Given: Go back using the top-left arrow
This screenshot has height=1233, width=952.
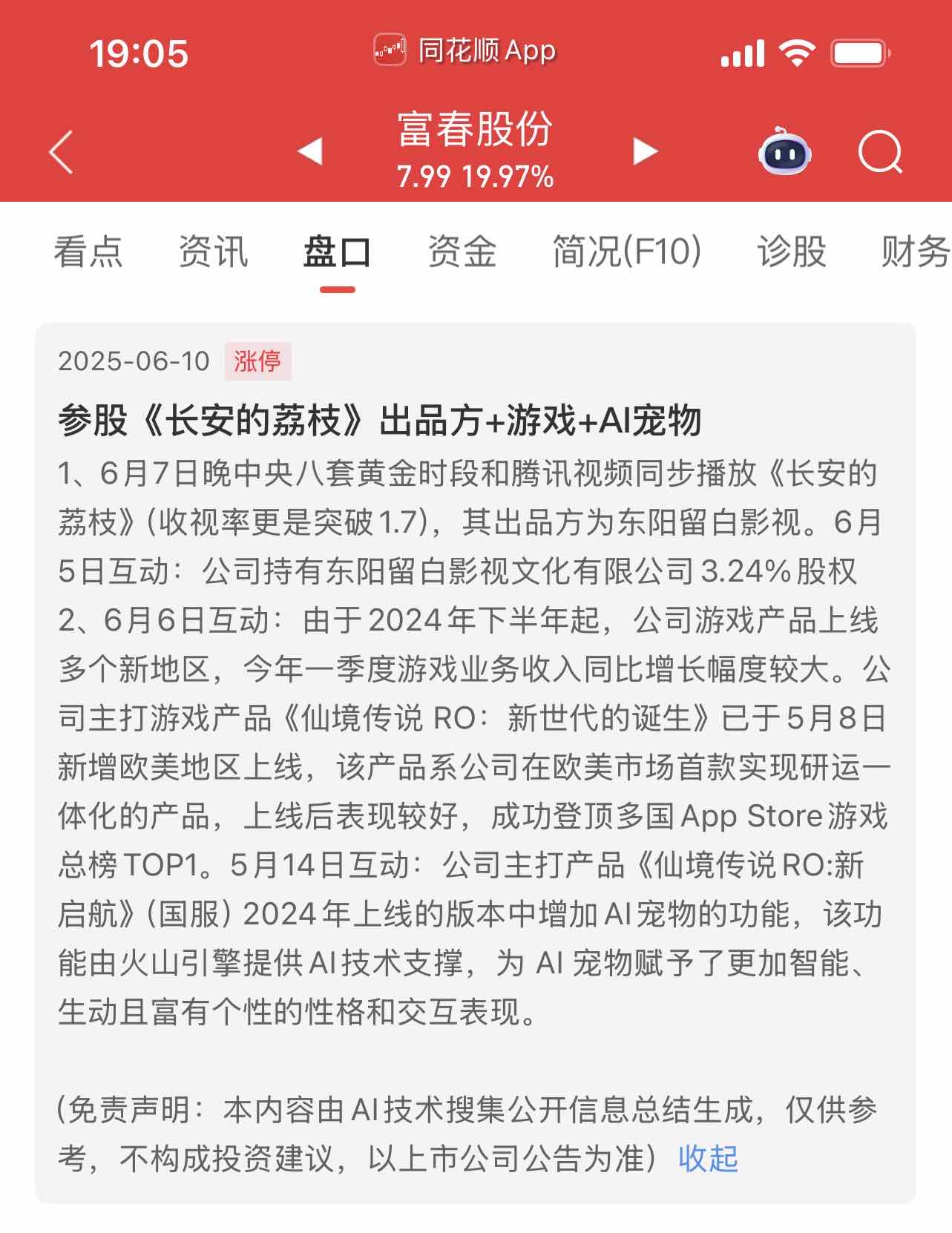Looking at the screenshot, I should 62,152.
